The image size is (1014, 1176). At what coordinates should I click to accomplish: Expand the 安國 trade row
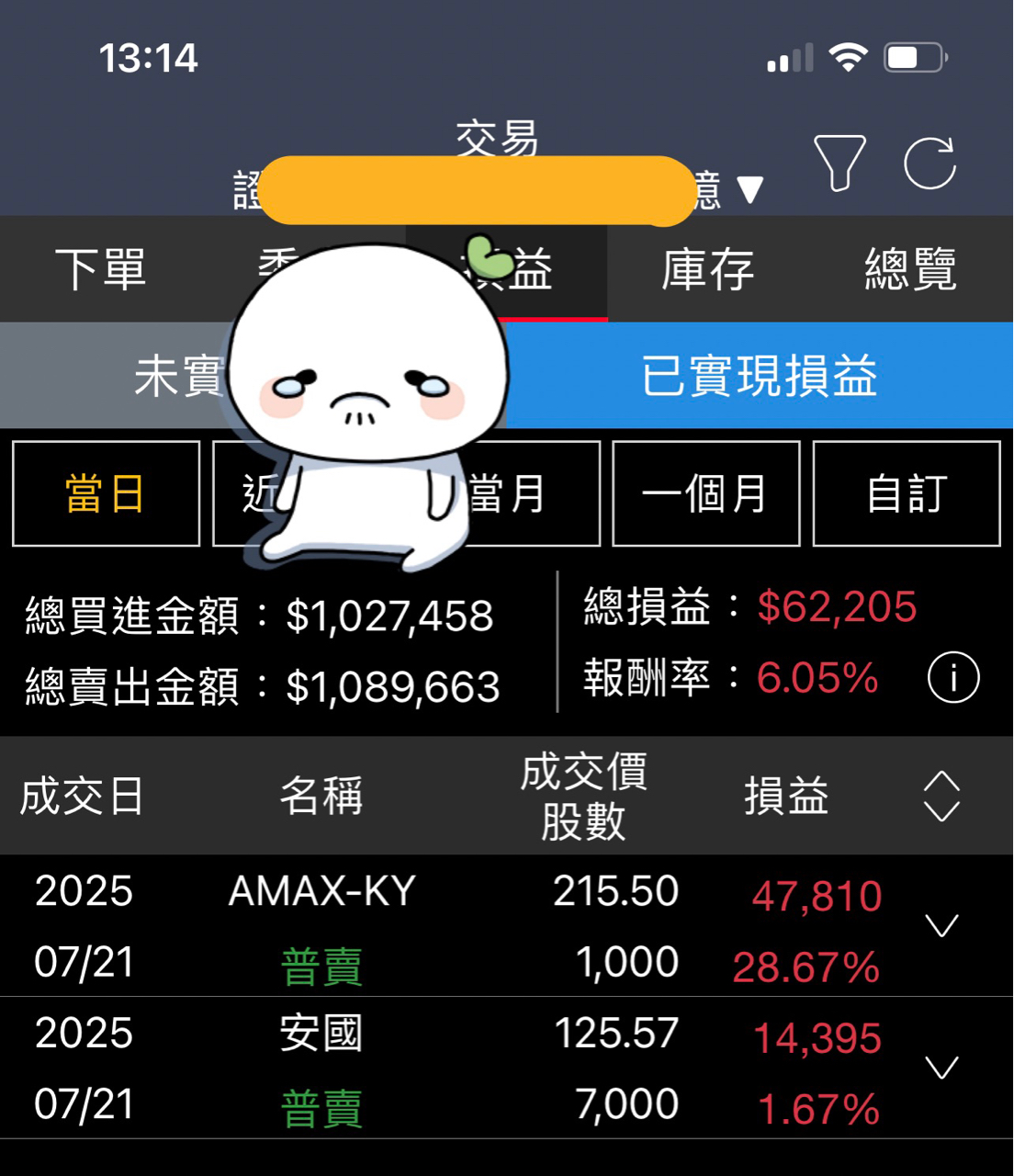click(x=941, y=1068)
